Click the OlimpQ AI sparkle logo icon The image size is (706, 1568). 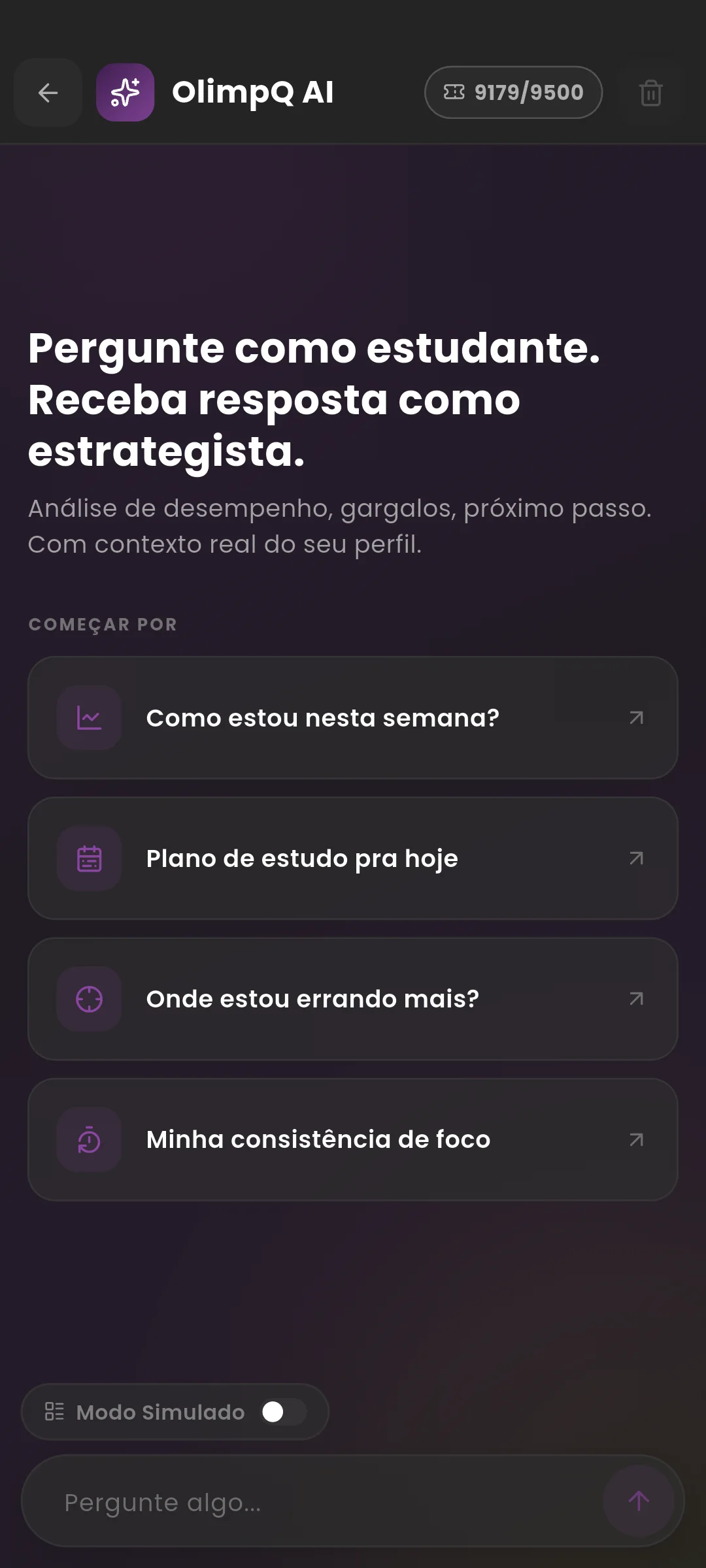pos(126,93)
